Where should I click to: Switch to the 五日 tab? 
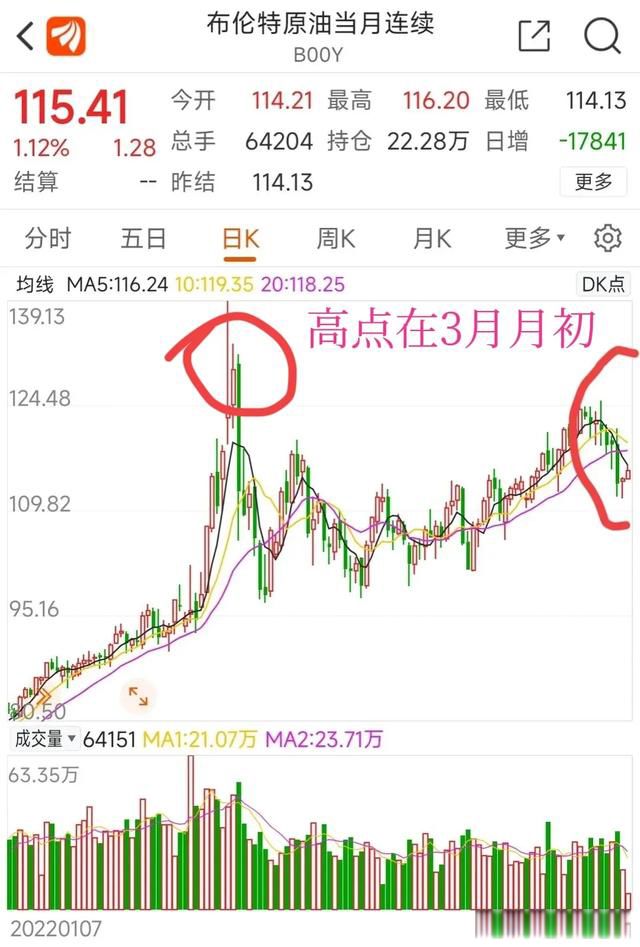coord(143,238)
